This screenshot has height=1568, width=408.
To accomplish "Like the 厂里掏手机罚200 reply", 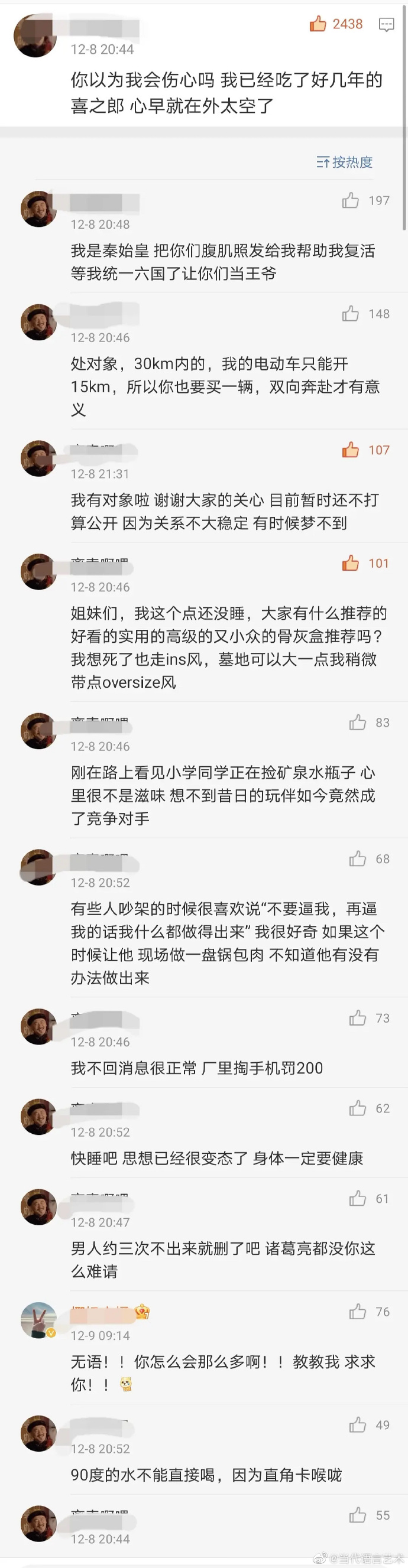I will (358, 1019).
